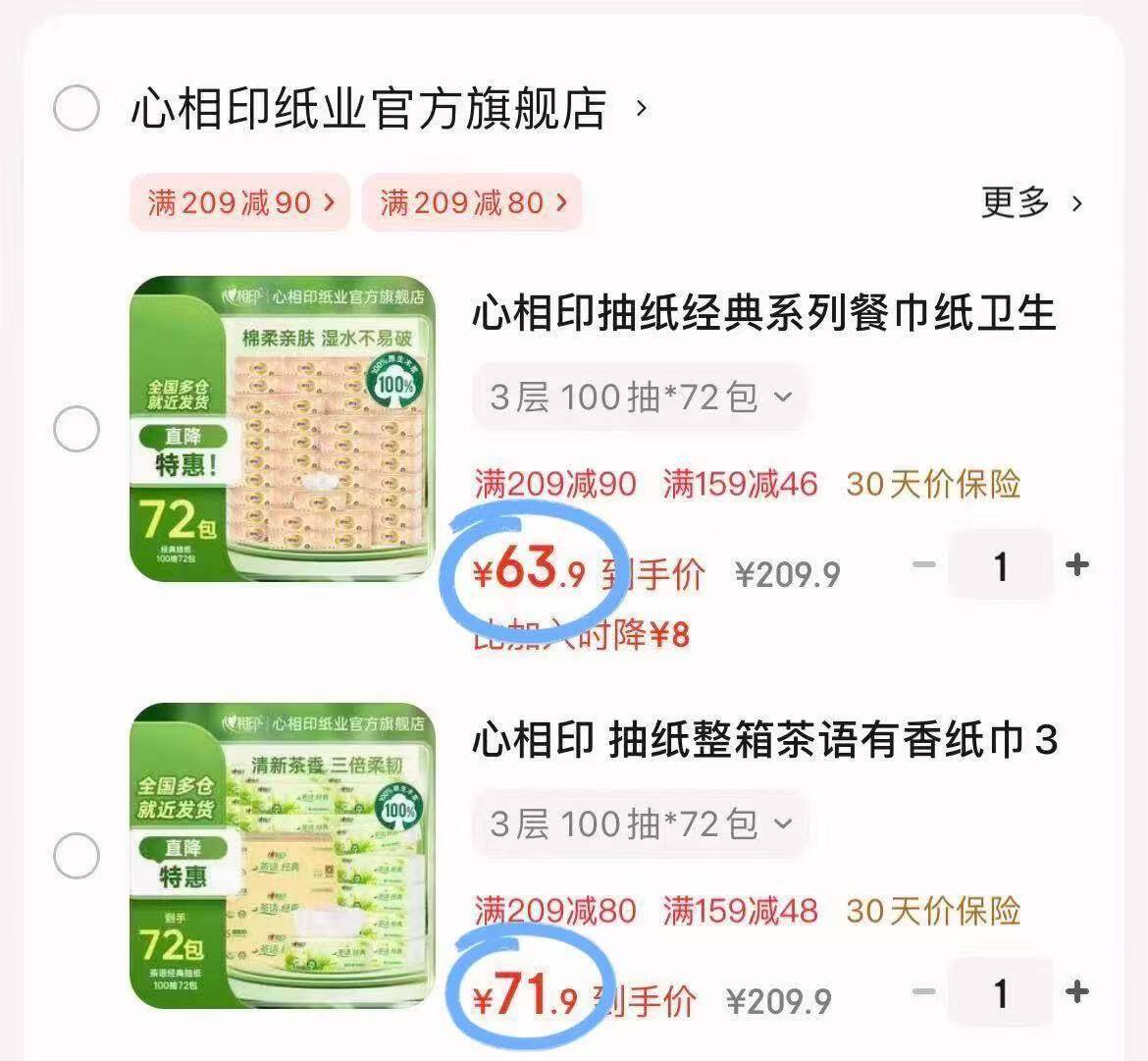Expand the spec dropdown for 抽纸经典系列餐巾纸

(x=640, y=398)
